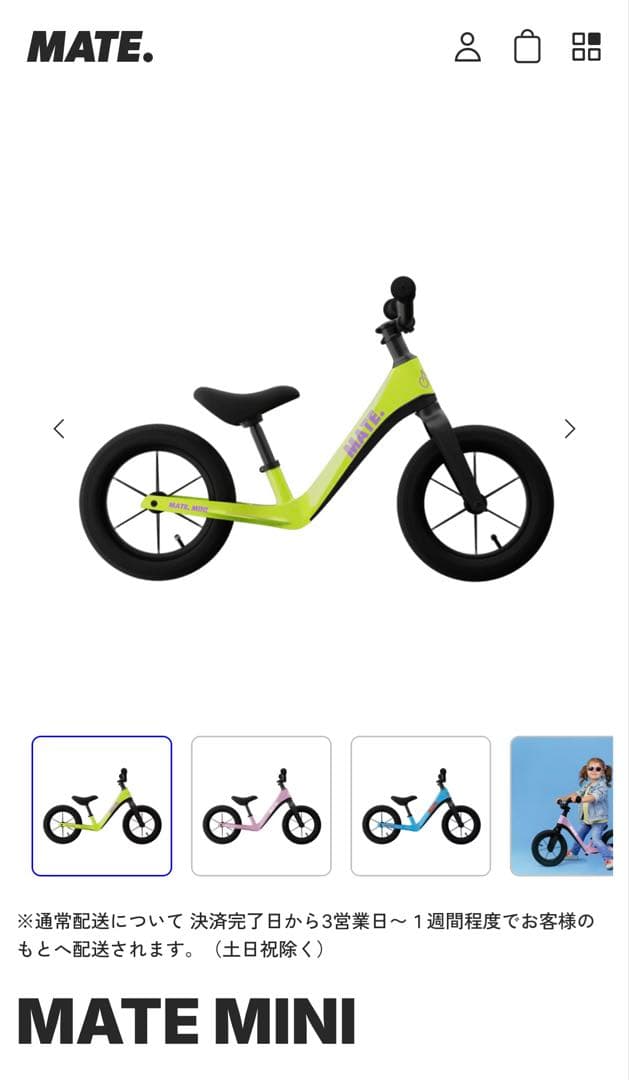The image size is (629, 1080).
Task: Show the next product image
Action: pos(570,429)
